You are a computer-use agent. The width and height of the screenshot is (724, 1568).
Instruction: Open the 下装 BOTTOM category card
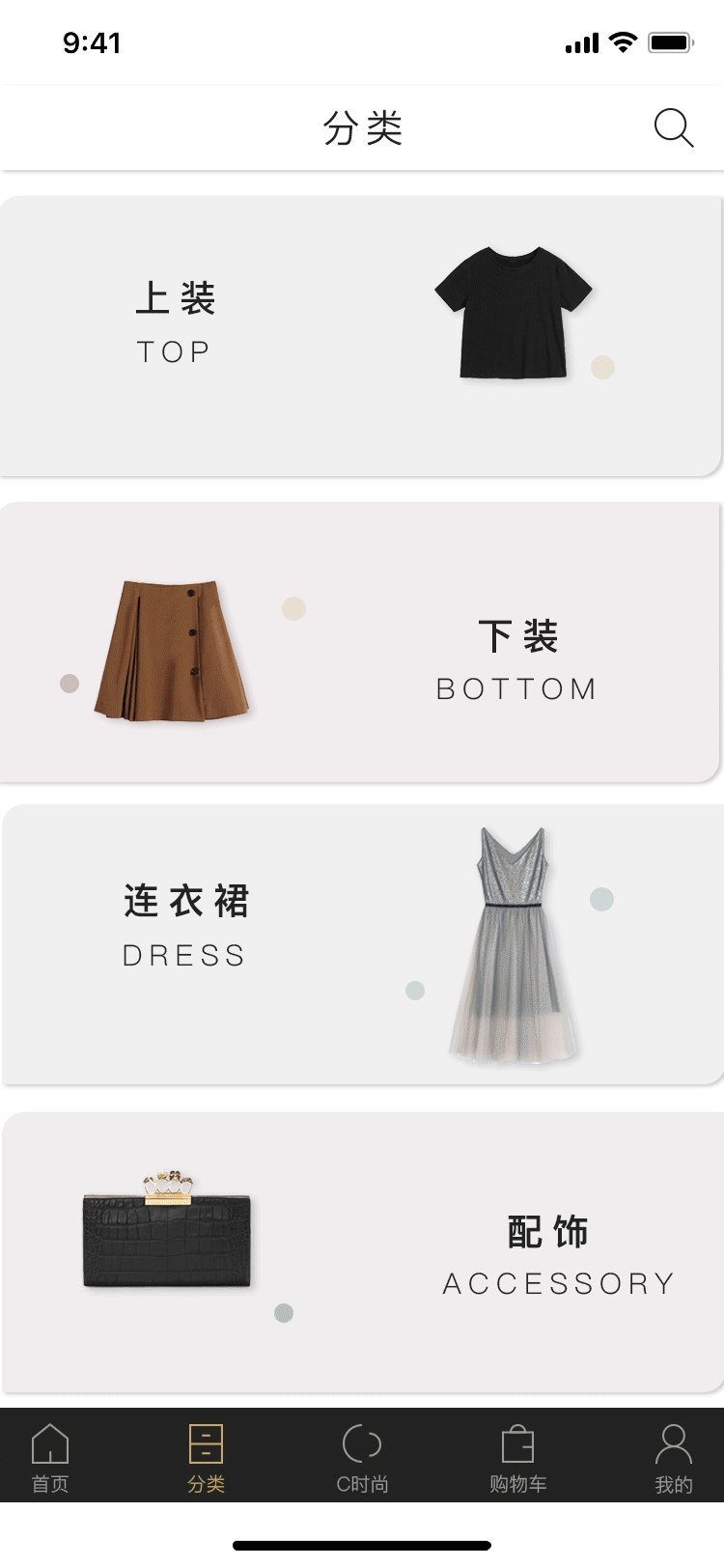pos(359,642)
